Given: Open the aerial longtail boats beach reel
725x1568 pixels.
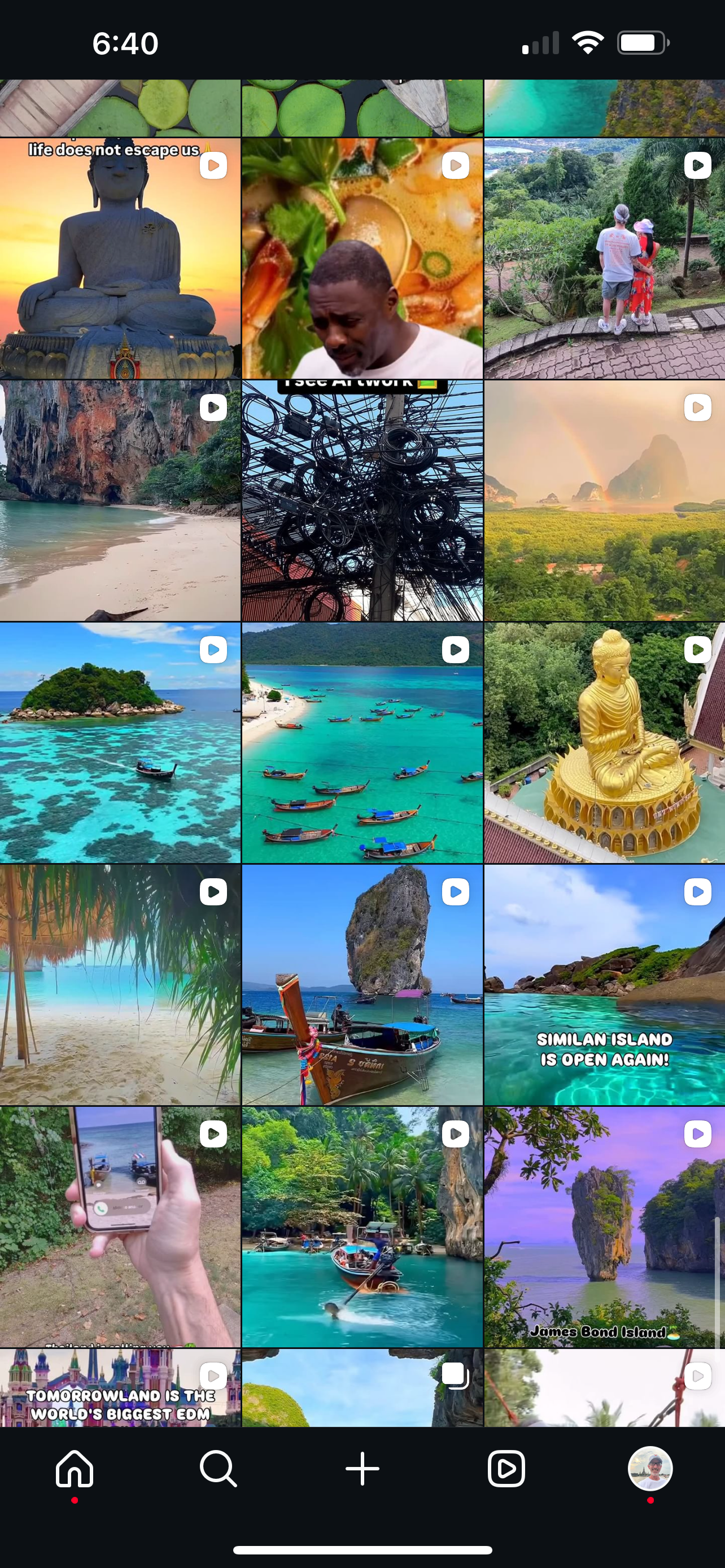Looking at the screenshot, I should click(x=362, y=742).
